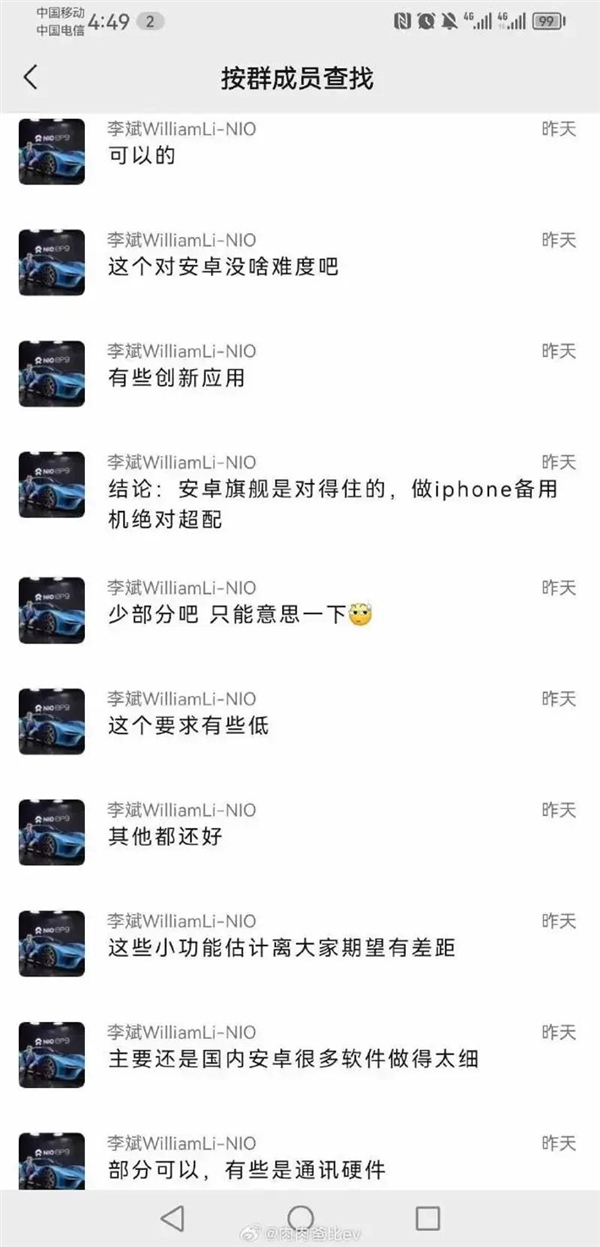This screenshot has width=600, height=1247.
Task: Open message "有些创新应用"
Action: [x=176, y=378]
